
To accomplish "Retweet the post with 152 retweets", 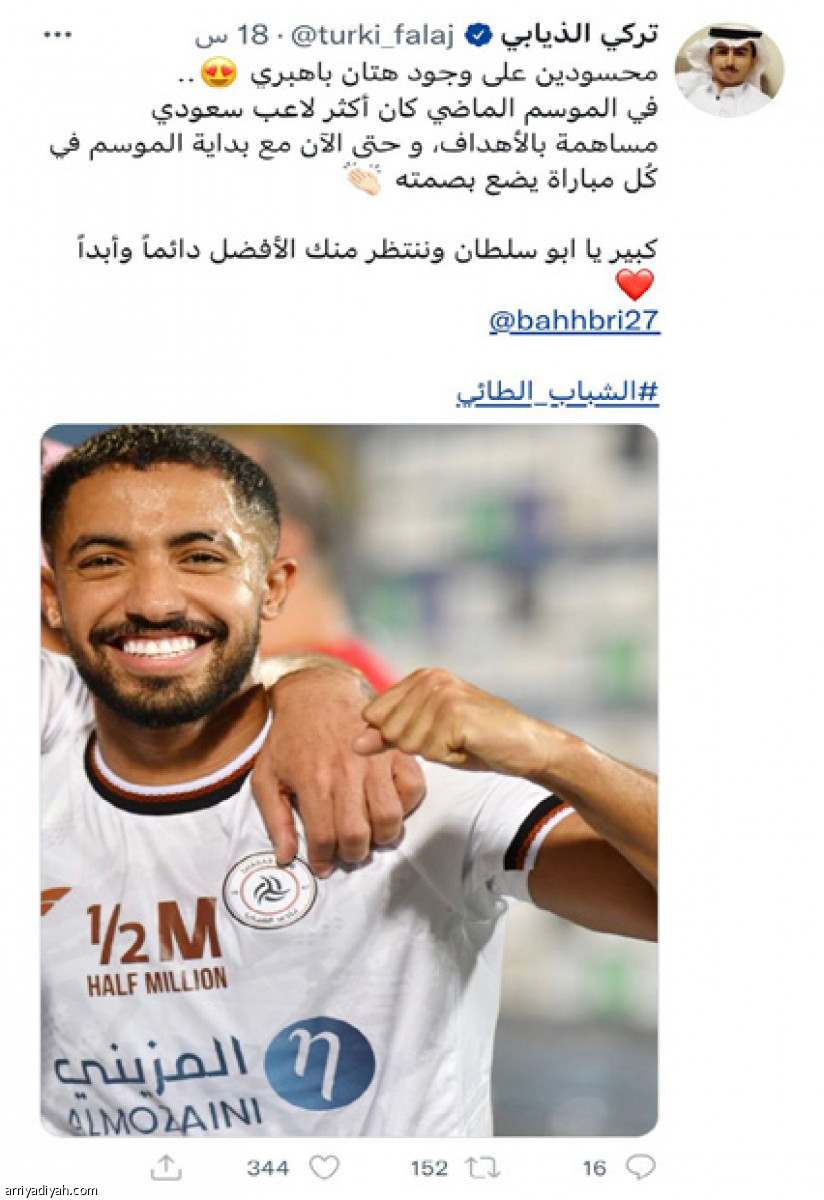I will pyautogui.click(x=482, y=1168).
